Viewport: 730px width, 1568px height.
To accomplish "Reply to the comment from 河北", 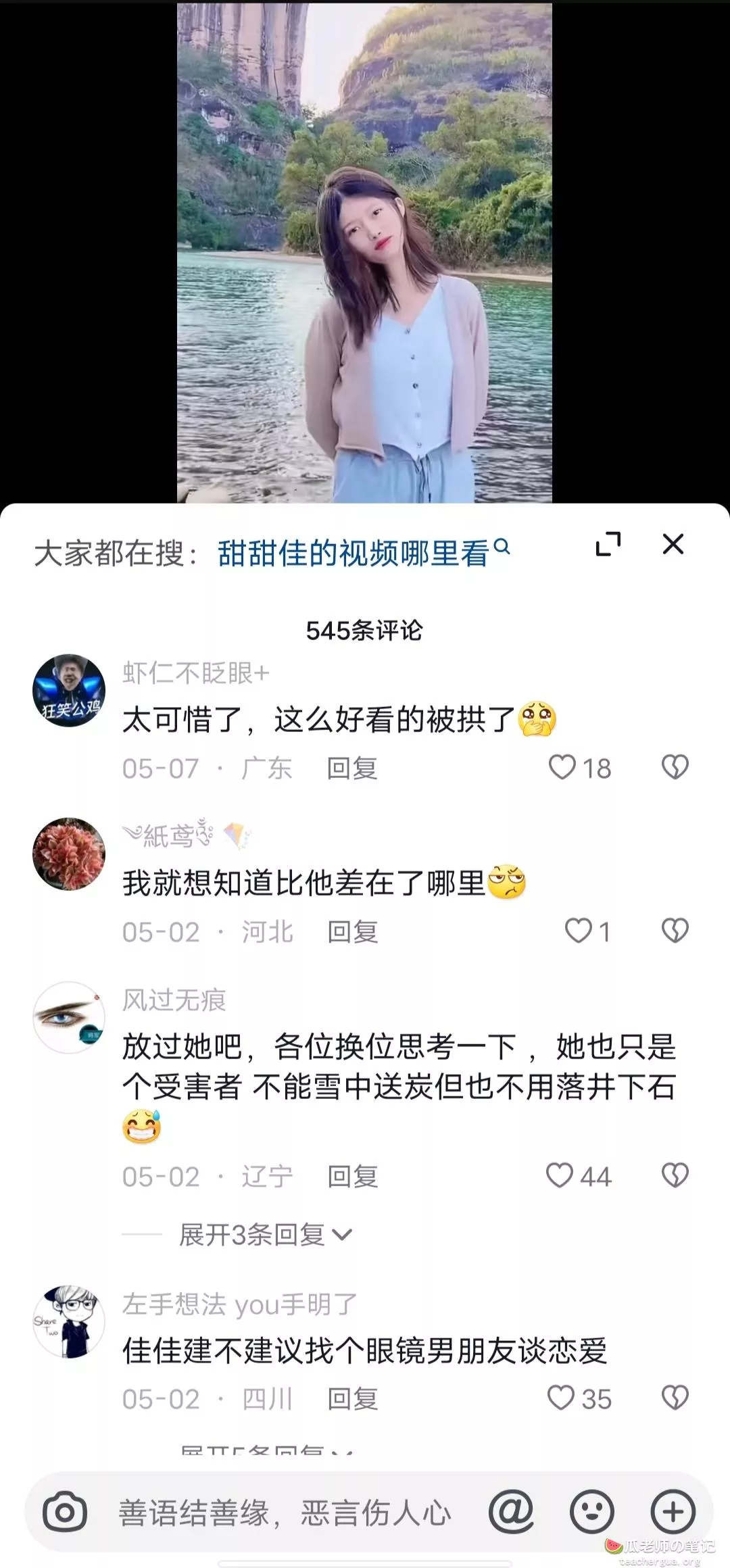I will point(351,932).
